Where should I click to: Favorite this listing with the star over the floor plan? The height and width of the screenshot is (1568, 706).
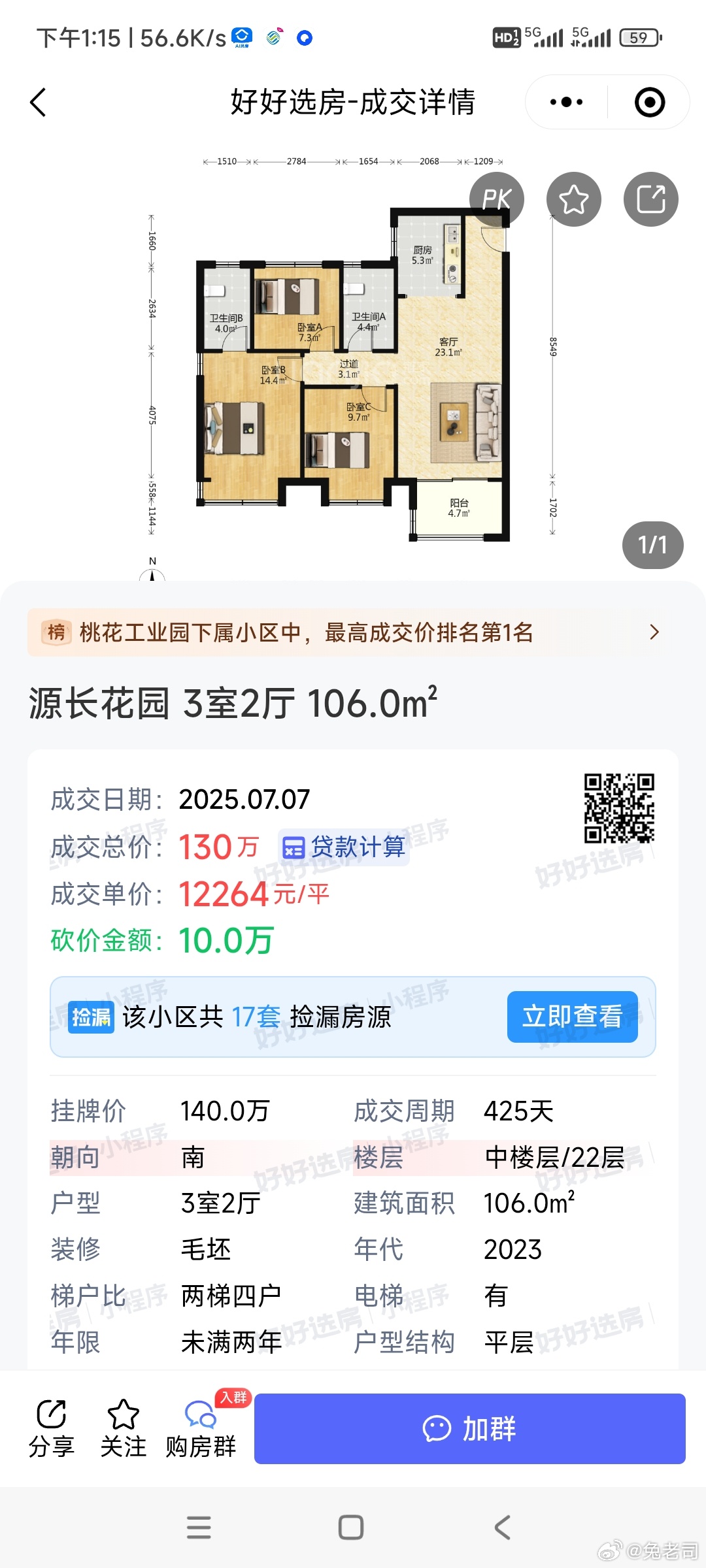tap(574, 199)
